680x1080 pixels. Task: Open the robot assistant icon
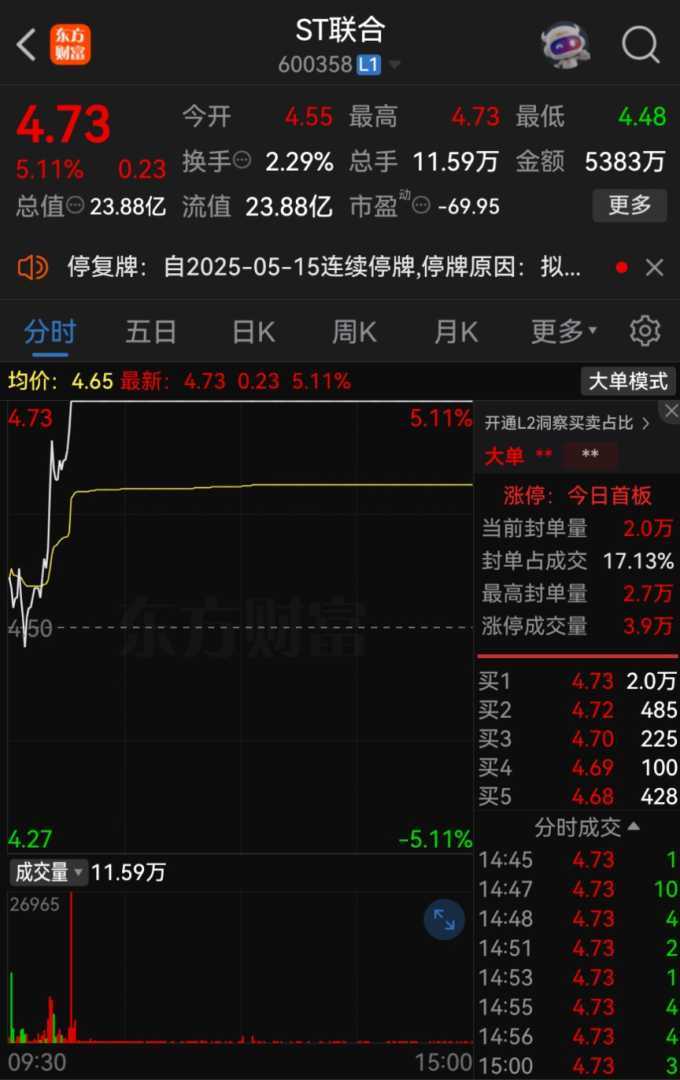565,44
